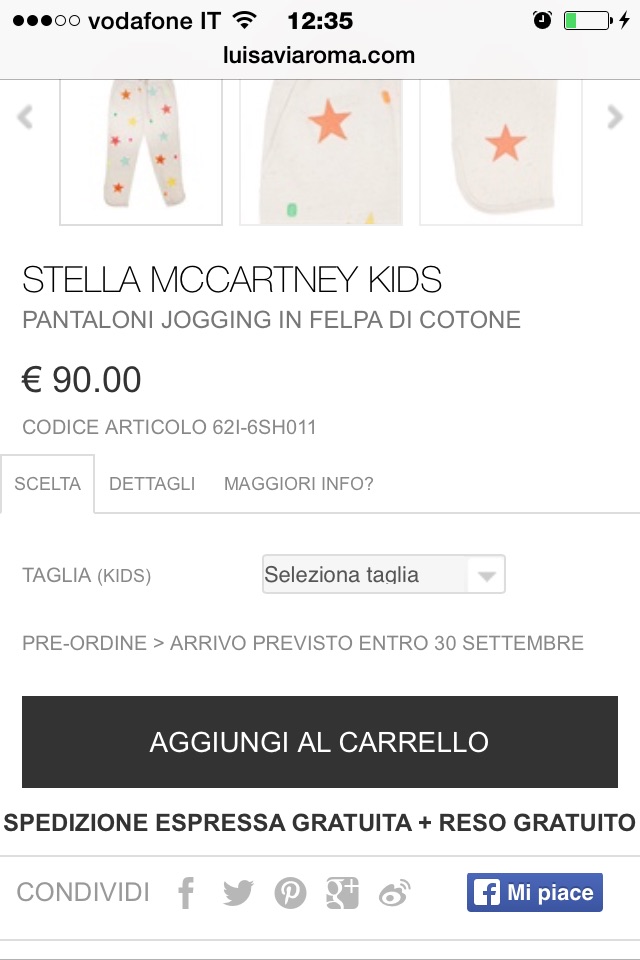Screen dimensions: 640x960
Task: View the full star pants thumbnail
Action: point(141,150)
